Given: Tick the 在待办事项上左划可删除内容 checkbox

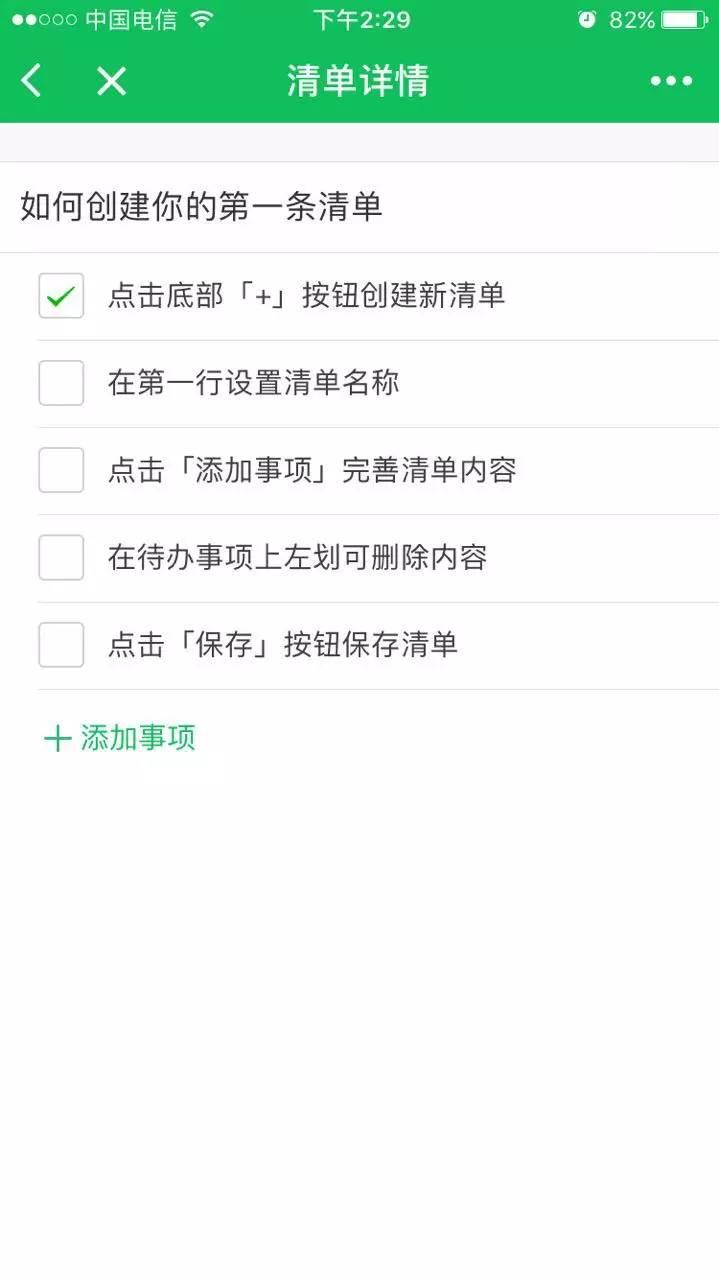Looking at the screenshot, I should 61,557.
